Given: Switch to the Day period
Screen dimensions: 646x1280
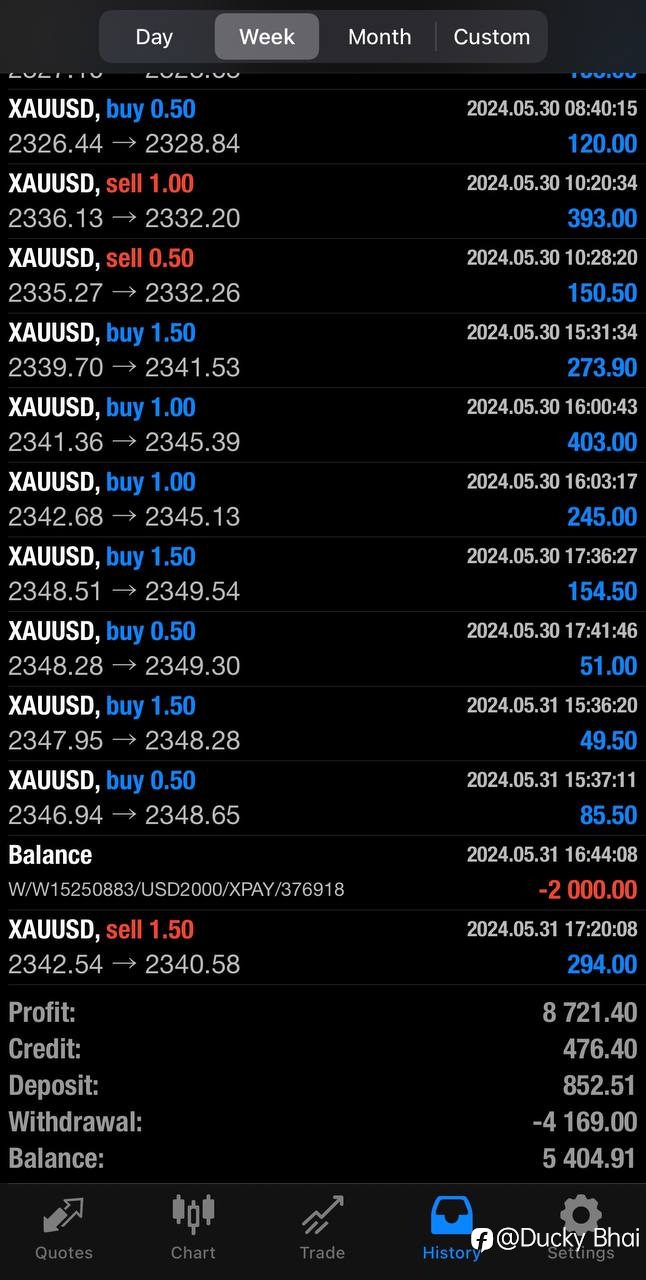Looking at the screenshot, I should click(x=154, y=37).
